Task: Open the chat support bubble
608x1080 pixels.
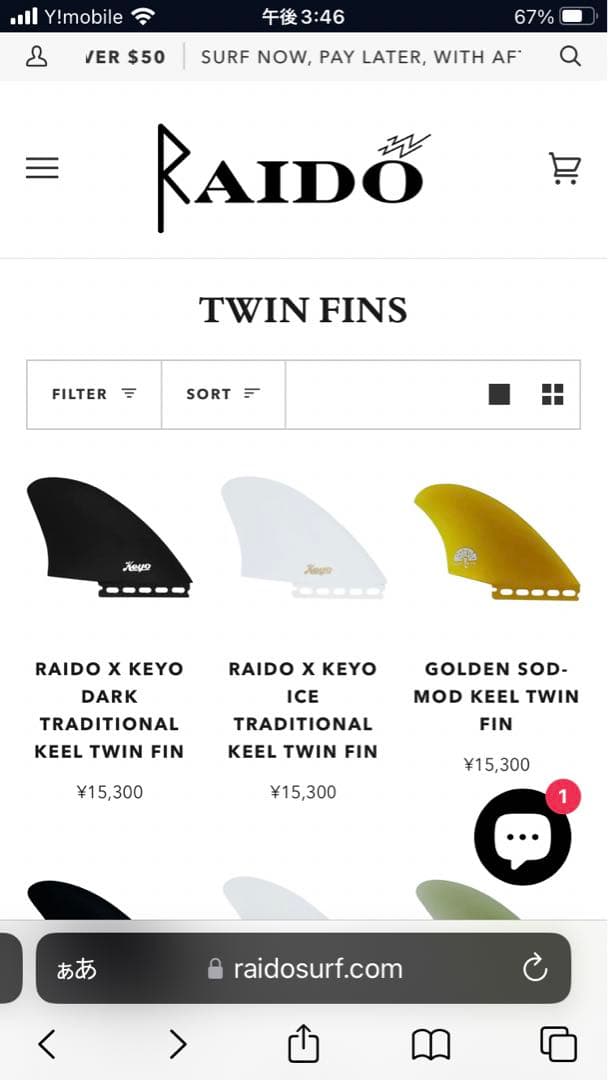Action: 522,836
